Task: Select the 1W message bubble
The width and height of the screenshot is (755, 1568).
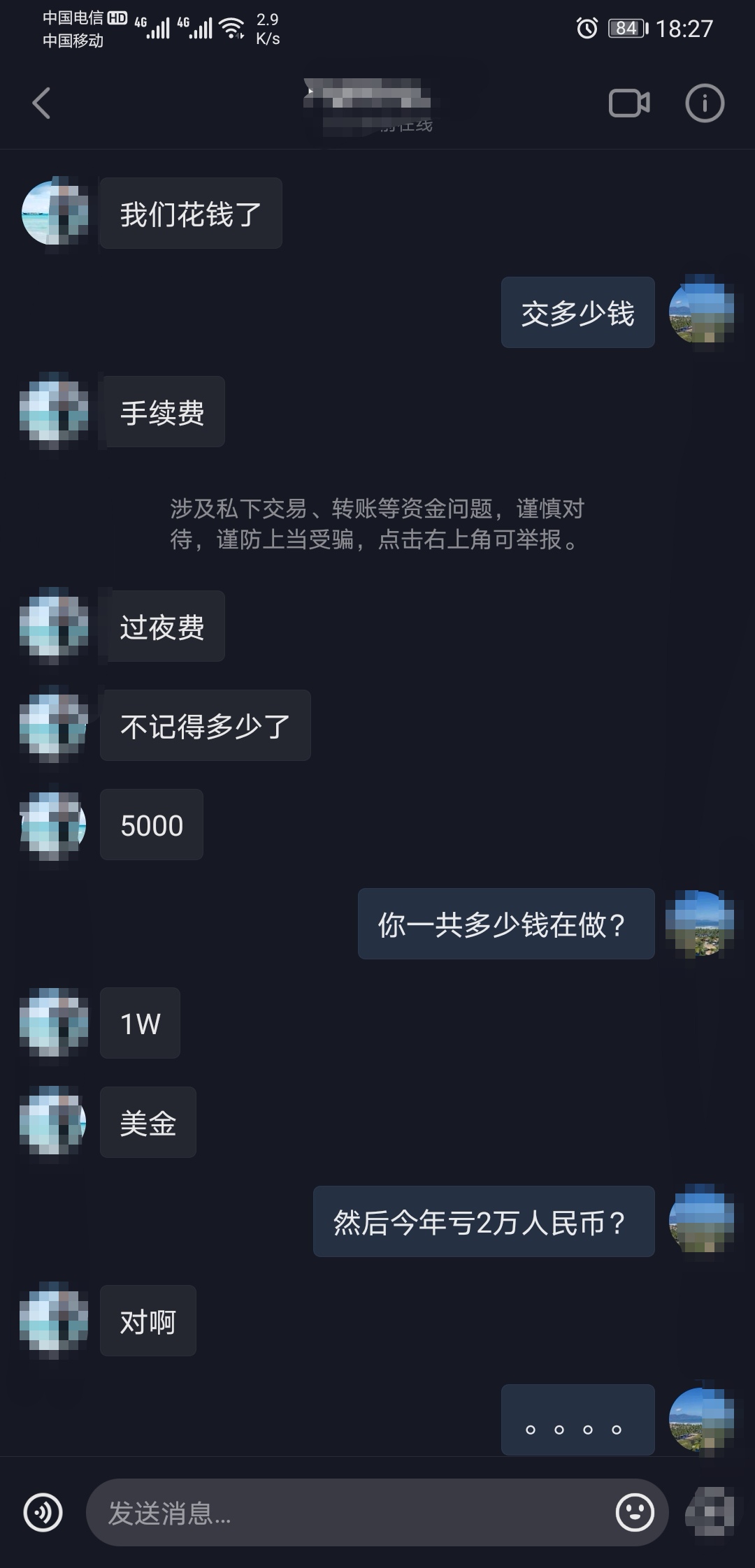Action: (140, 1023)
